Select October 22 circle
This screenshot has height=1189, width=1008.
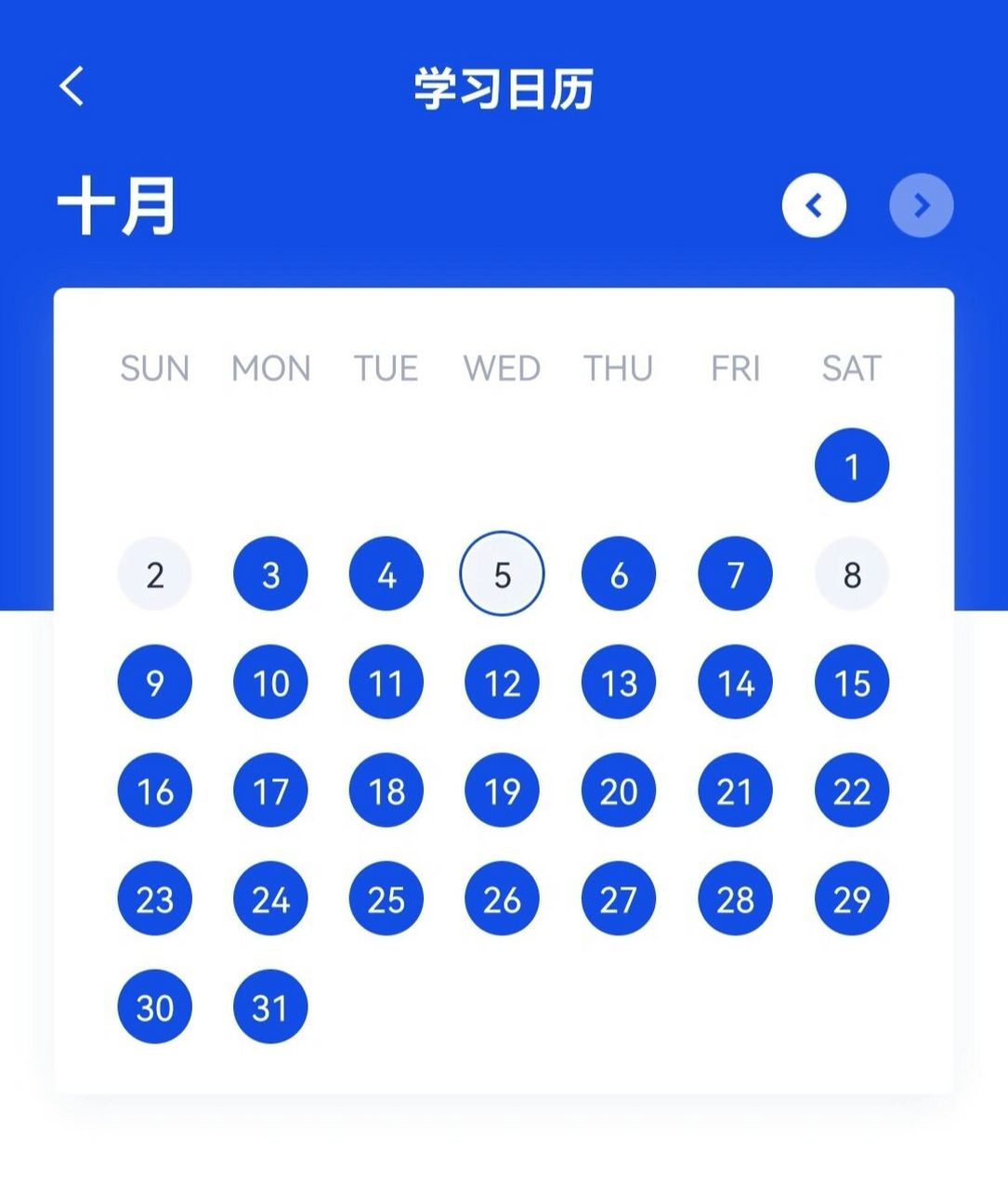(x=851, y=790)
